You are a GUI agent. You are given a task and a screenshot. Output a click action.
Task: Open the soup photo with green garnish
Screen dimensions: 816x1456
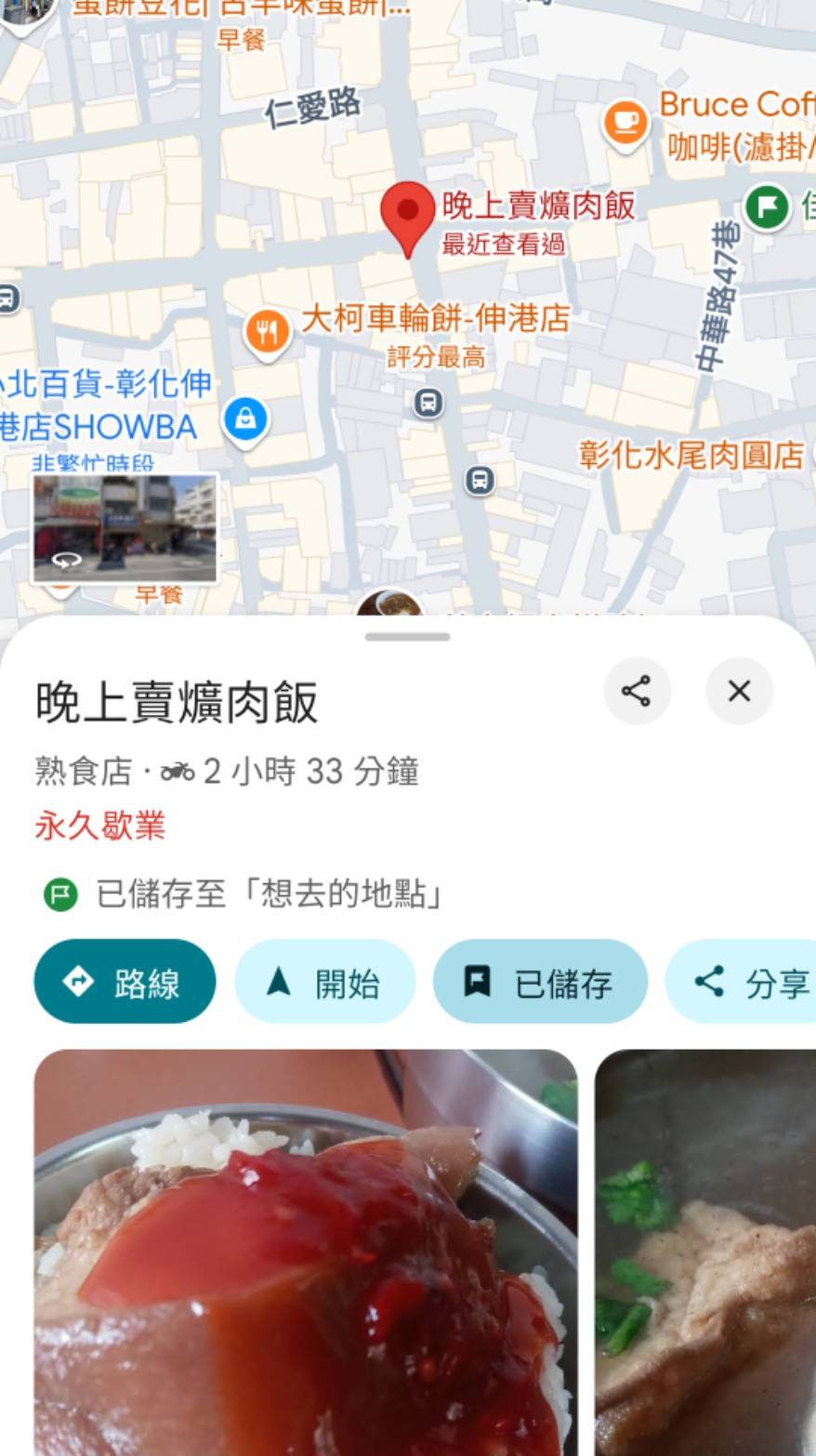tap(706, 1255)
